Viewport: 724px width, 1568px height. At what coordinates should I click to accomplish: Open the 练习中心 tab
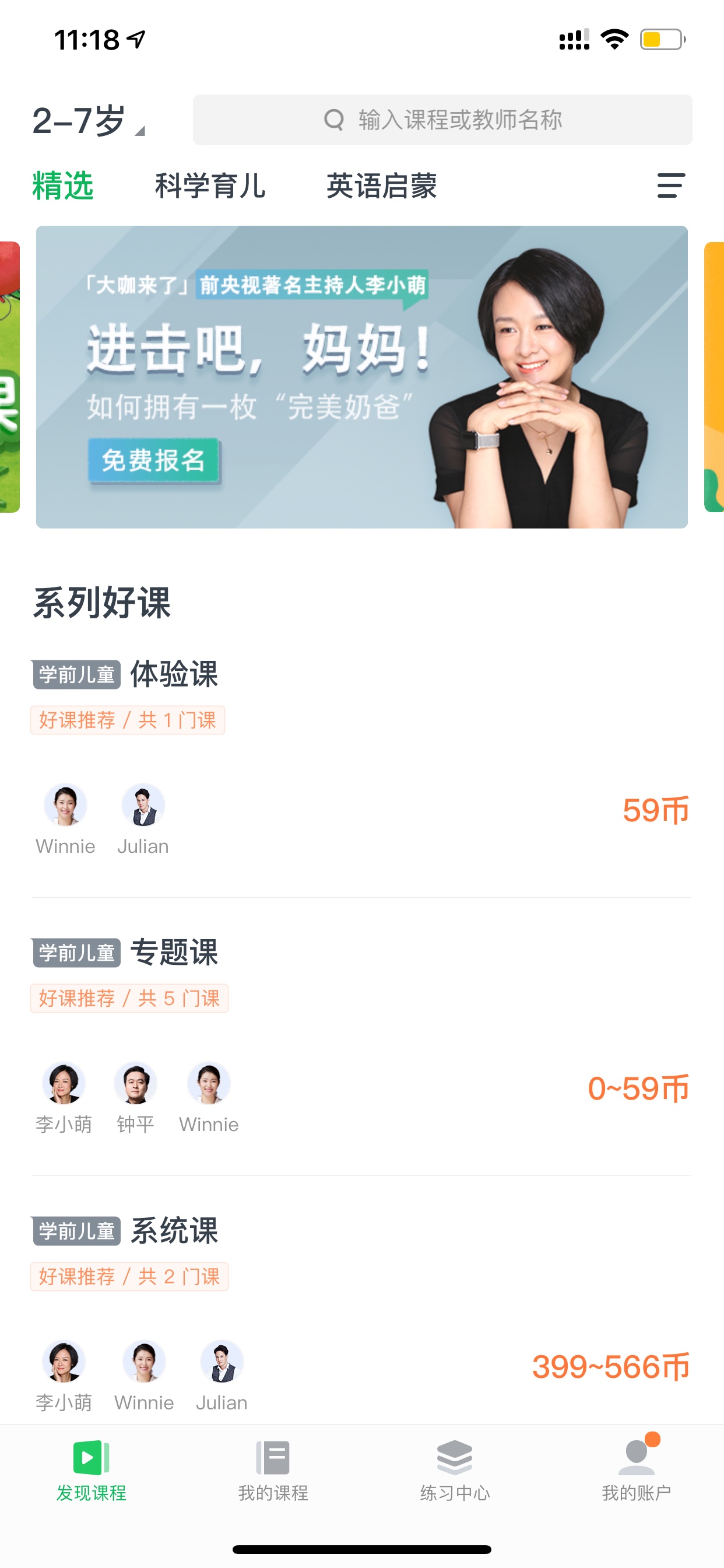click(455, 1471)
